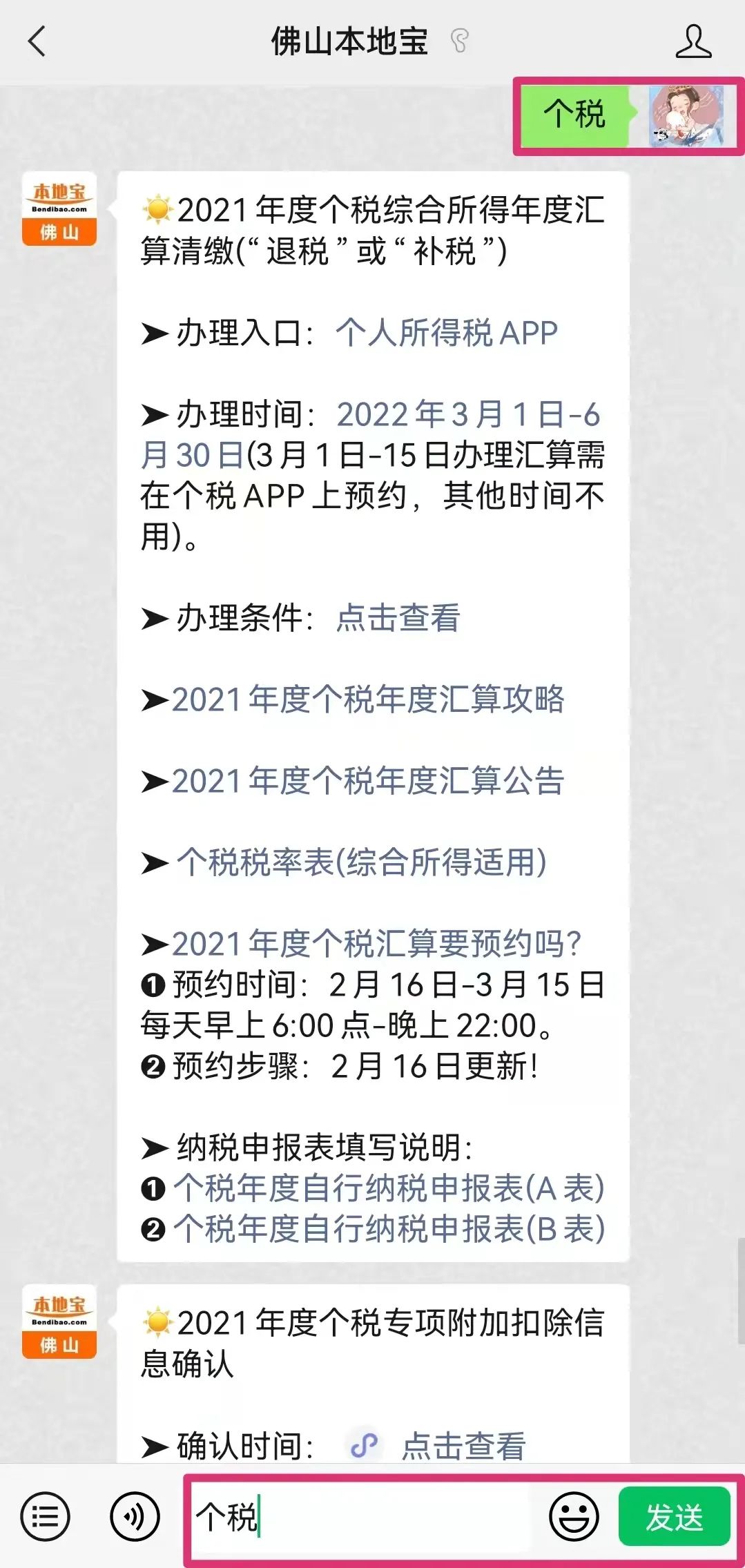Open the emoji picker
The width and height of the screenshot is (745, 1568).
pos(573,1518)
